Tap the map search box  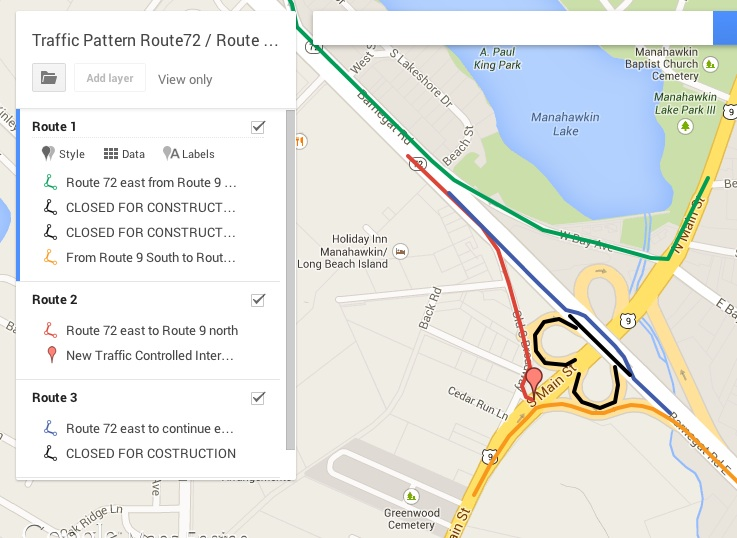click(x=510, y=27)
